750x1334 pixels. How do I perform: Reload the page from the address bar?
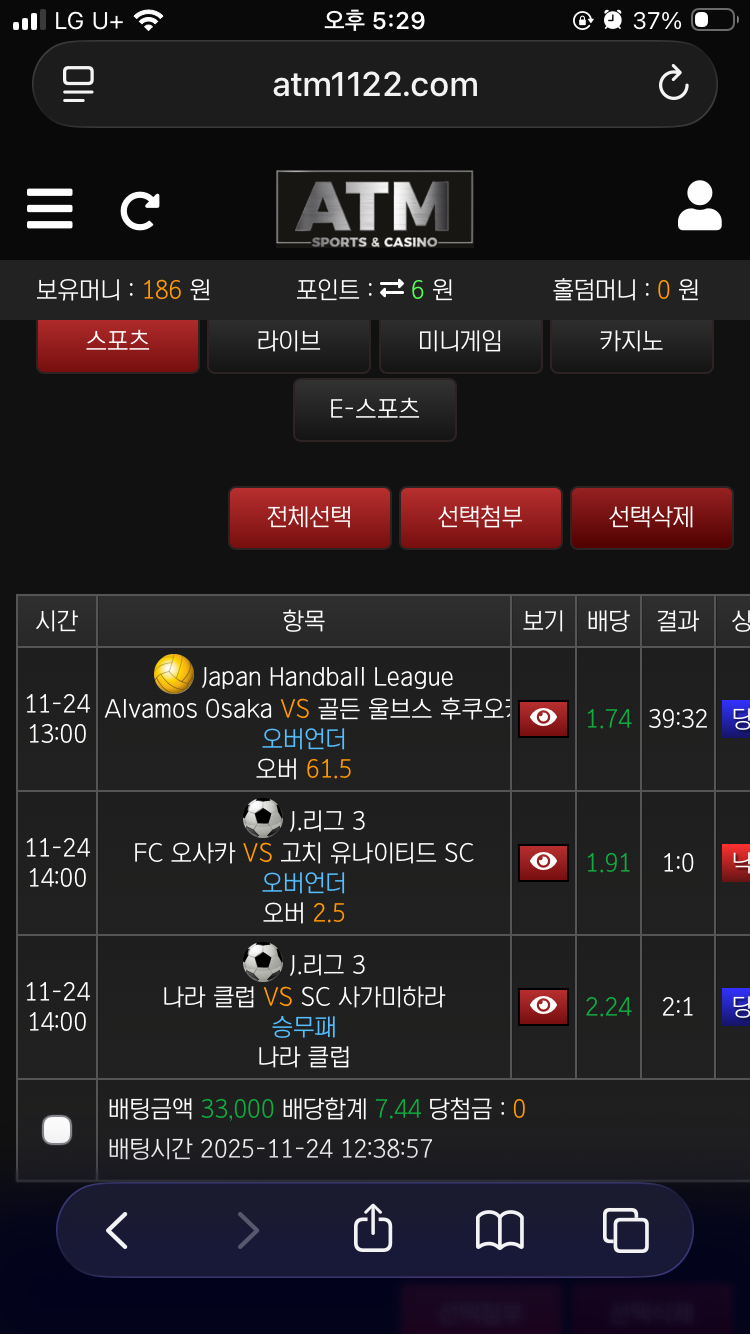673,84
